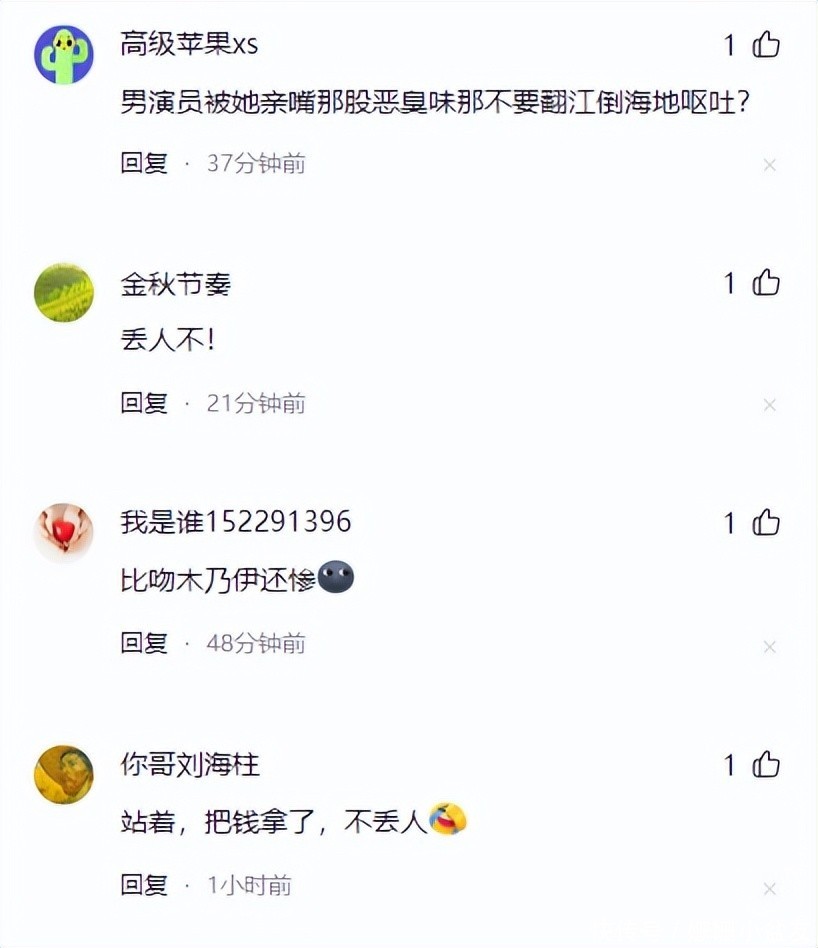Reply to 我是谁152291396's comment
Screen dimensions: 818x948
pyautogui.click(x=144, y=643)
